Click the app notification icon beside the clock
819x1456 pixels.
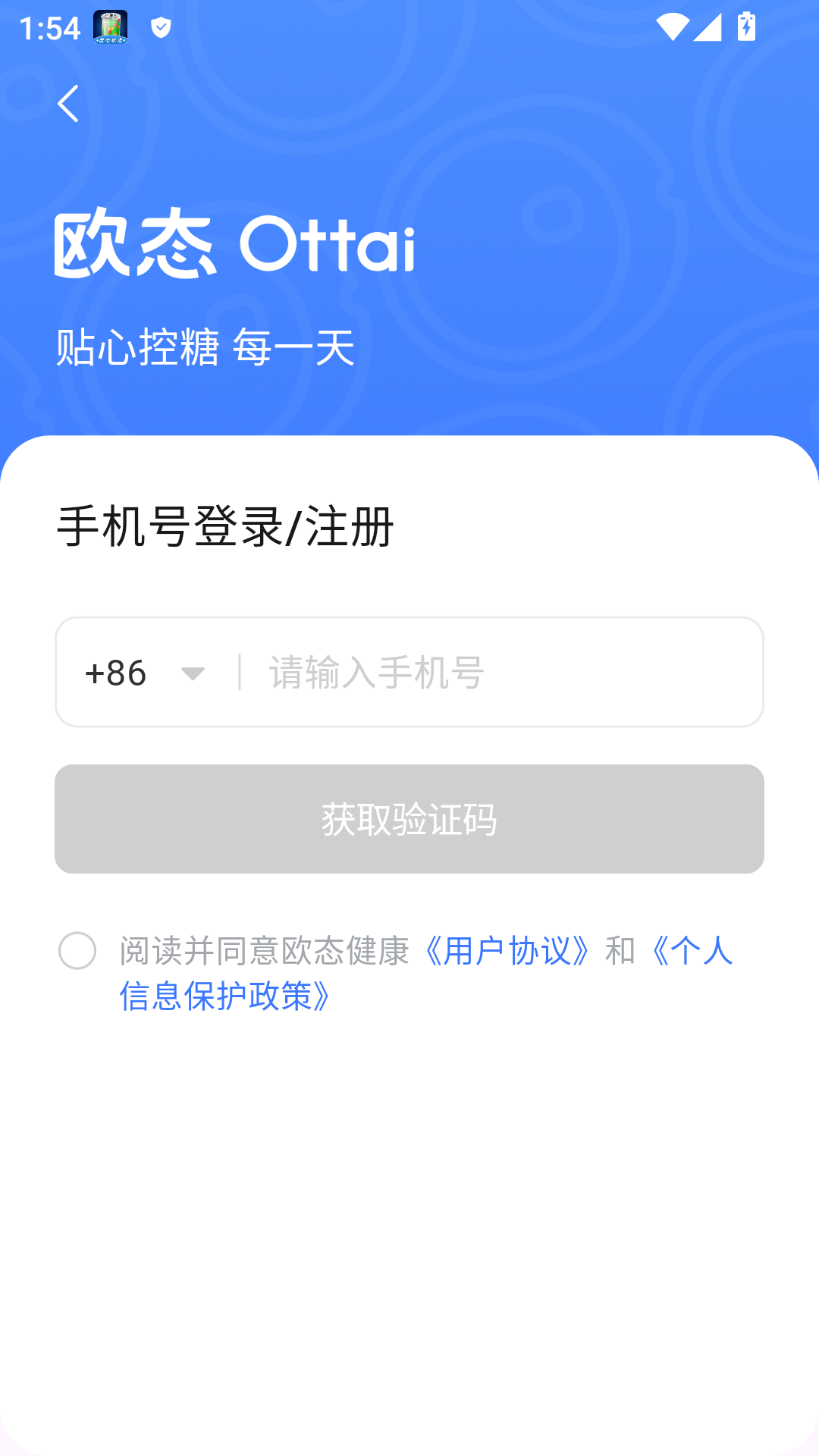(110, 27)
